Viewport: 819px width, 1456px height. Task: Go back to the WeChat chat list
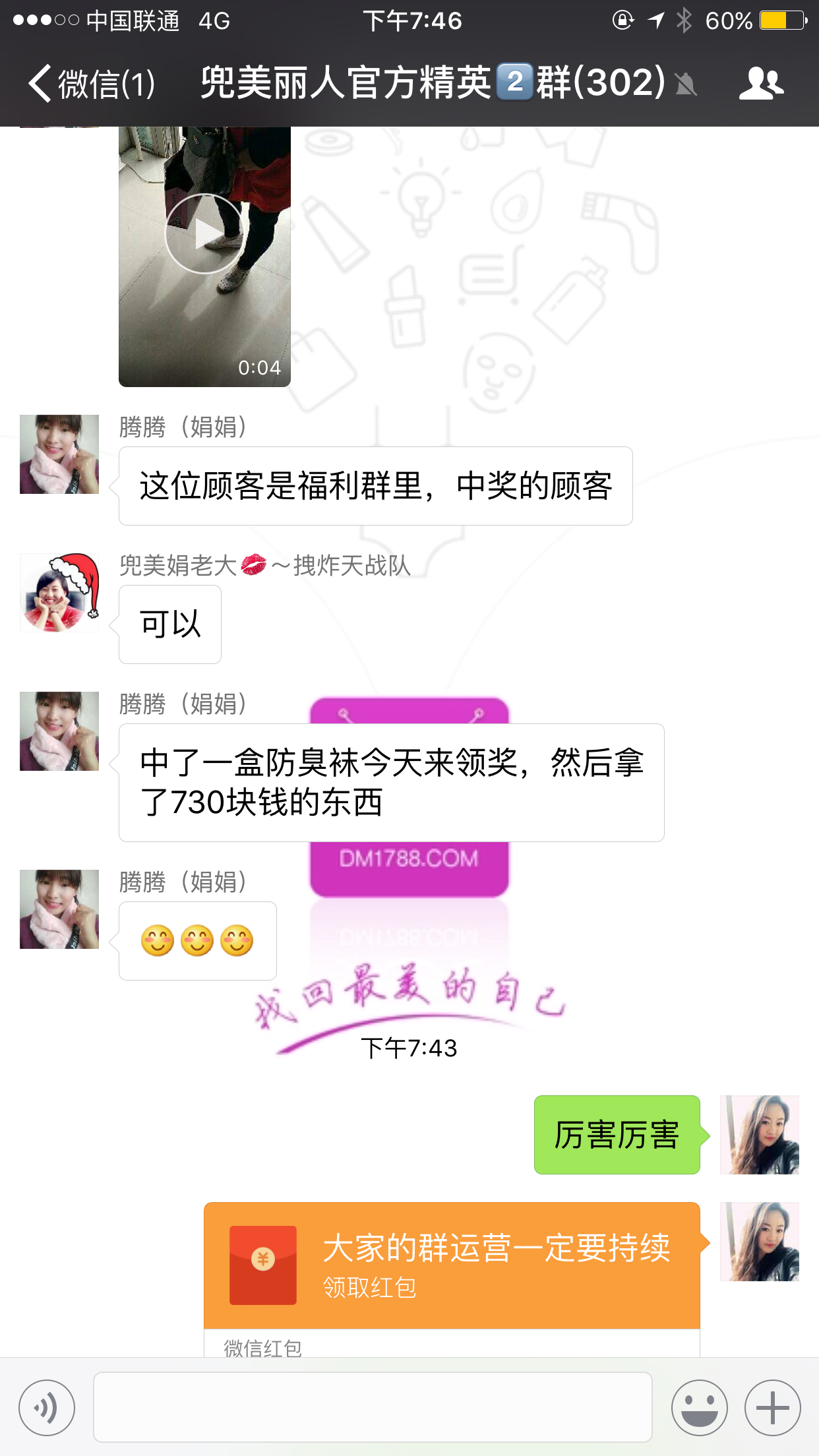pos(91,84)
